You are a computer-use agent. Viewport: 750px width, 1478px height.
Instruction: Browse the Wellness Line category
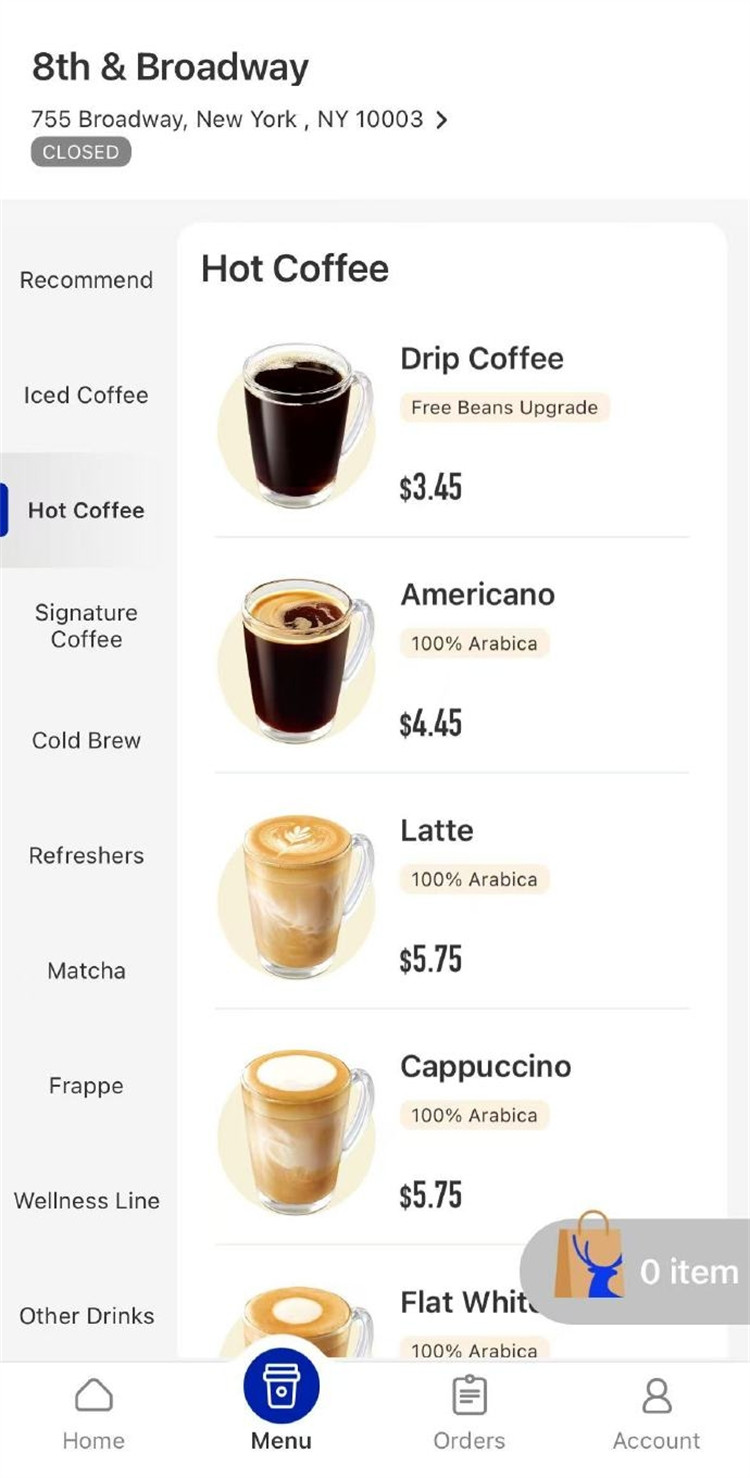point(87,1201)
